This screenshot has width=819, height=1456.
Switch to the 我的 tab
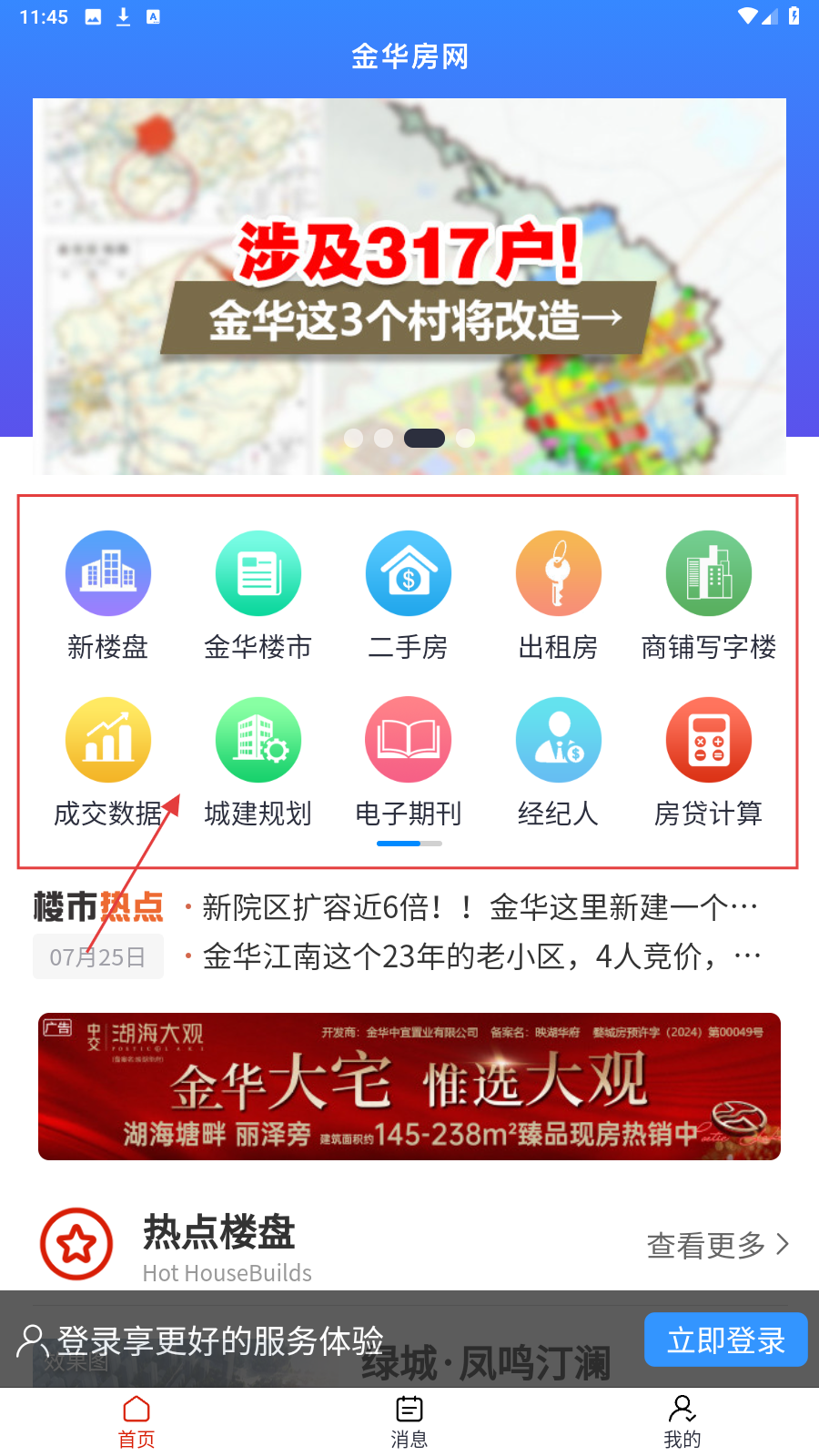tap(682, 1421)
